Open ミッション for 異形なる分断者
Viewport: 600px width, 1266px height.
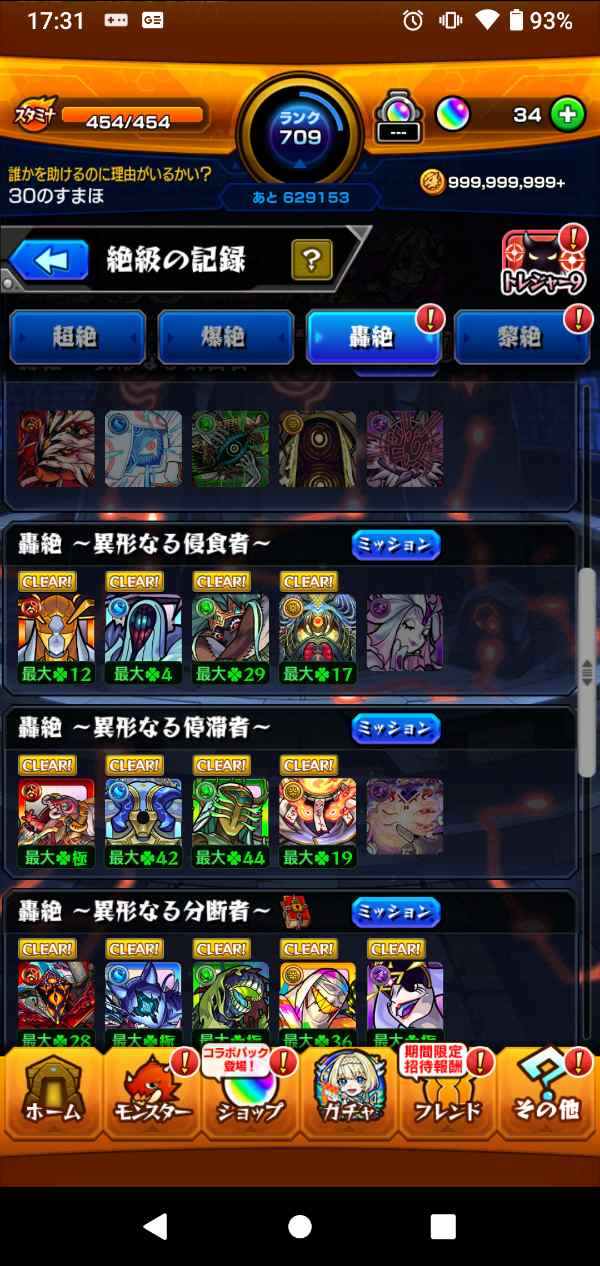click(396, 912)
